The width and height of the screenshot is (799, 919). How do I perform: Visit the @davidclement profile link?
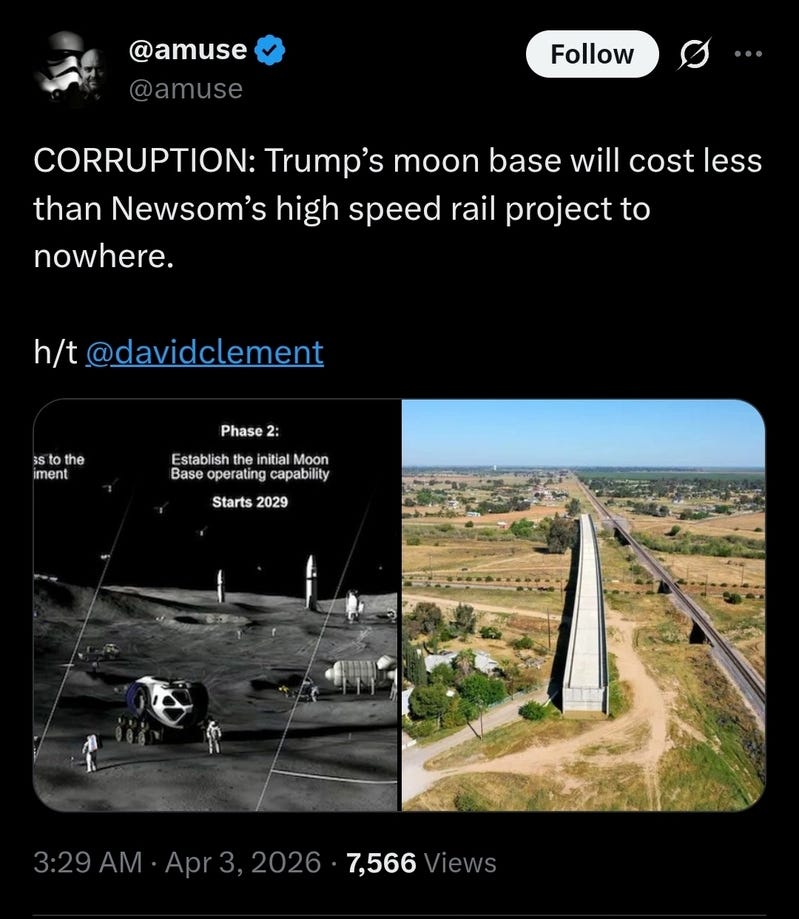205,352
